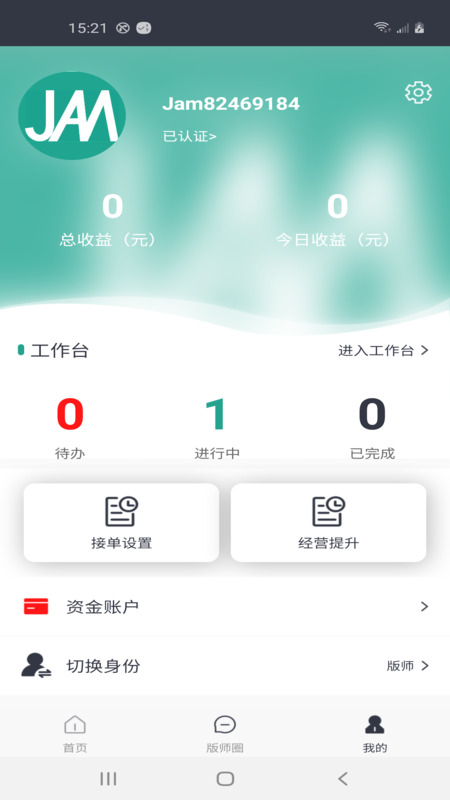The height and width of the screenshot is (800, 450).
Task: Switch to the 版师圈 tab
Action: click(225, 734)
